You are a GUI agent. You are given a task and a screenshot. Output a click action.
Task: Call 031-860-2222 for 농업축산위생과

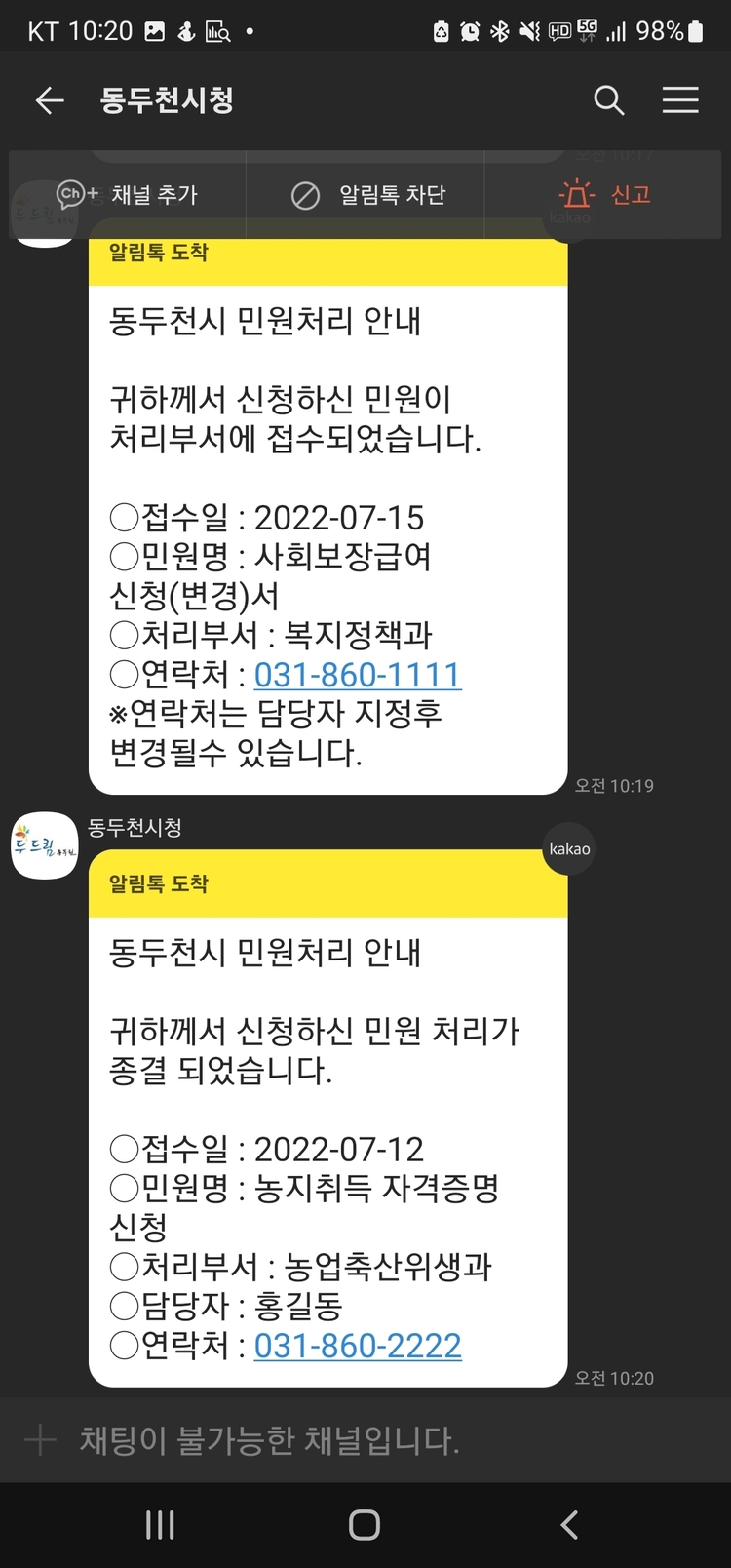tap(357, 1346)
